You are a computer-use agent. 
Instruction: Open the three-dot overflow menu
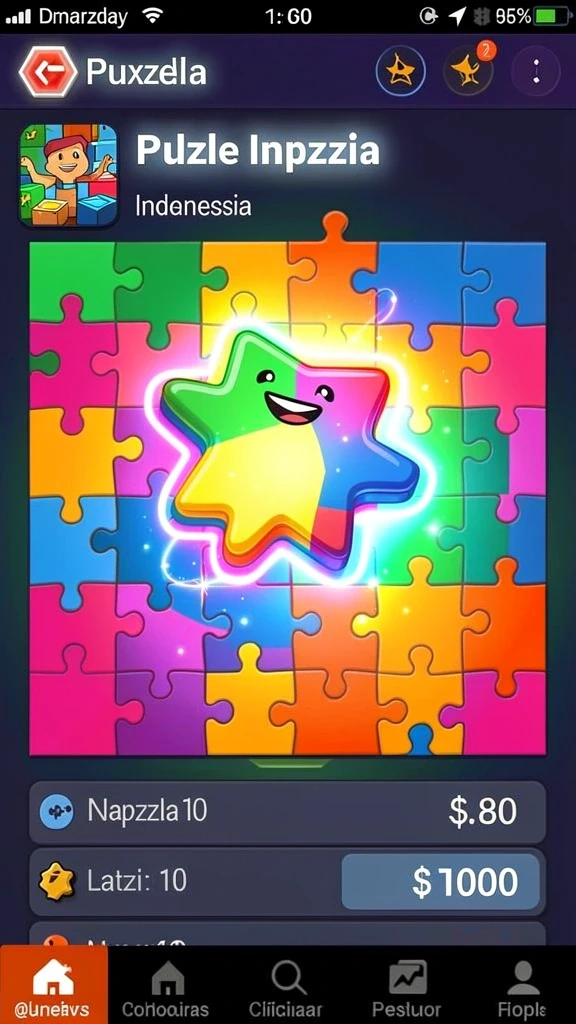(536, 71)
